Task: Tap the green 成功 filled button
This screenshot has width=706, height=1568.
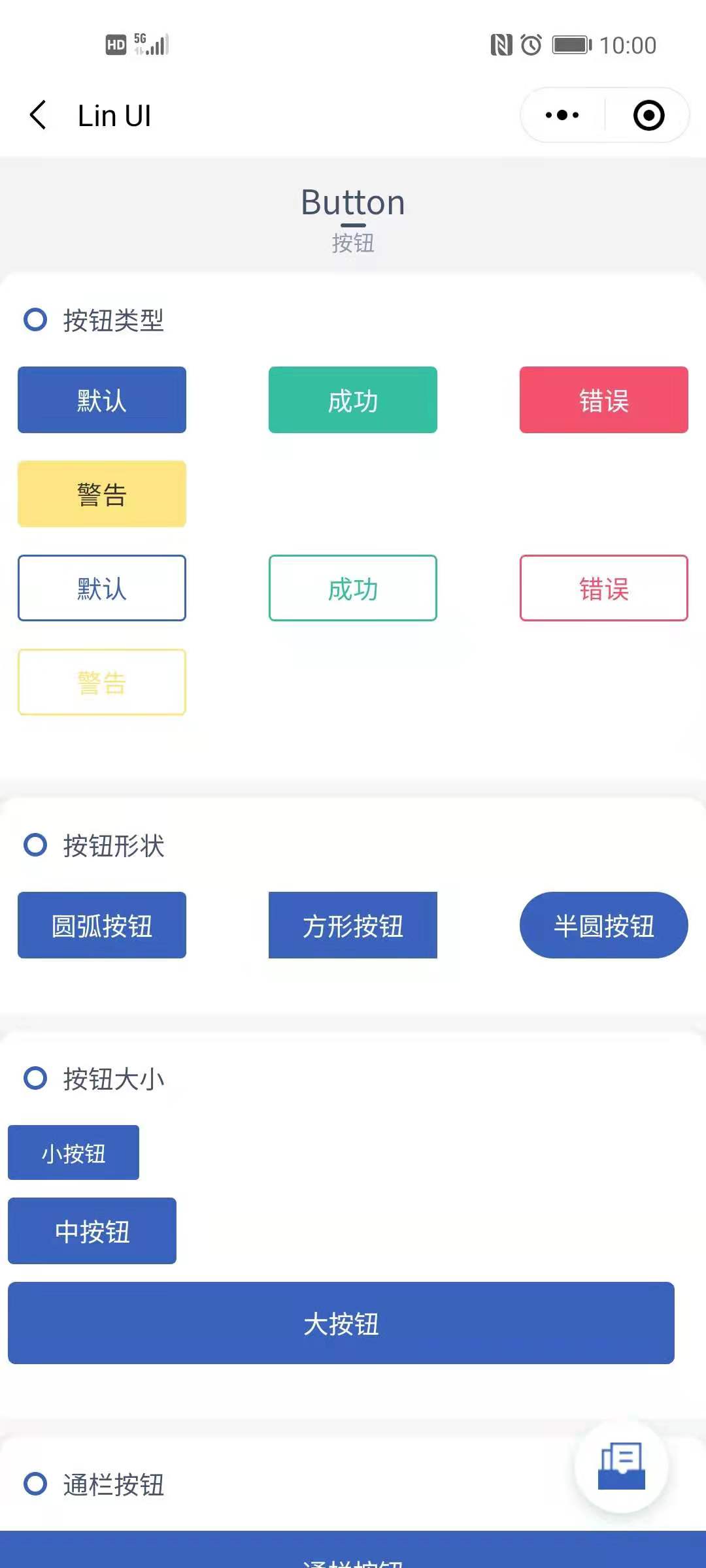Action: point(352,399)
